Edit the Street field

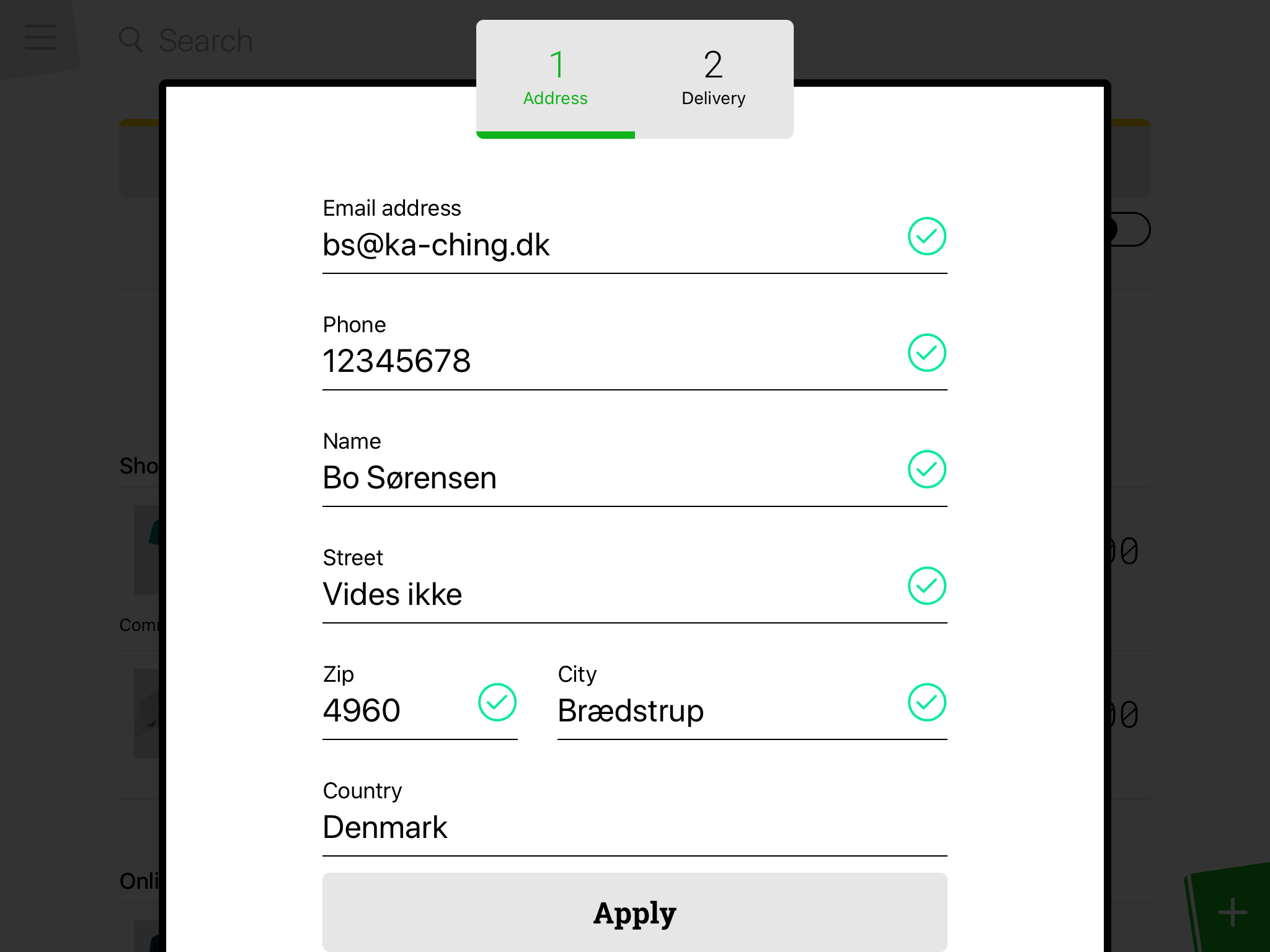[608, 594]
